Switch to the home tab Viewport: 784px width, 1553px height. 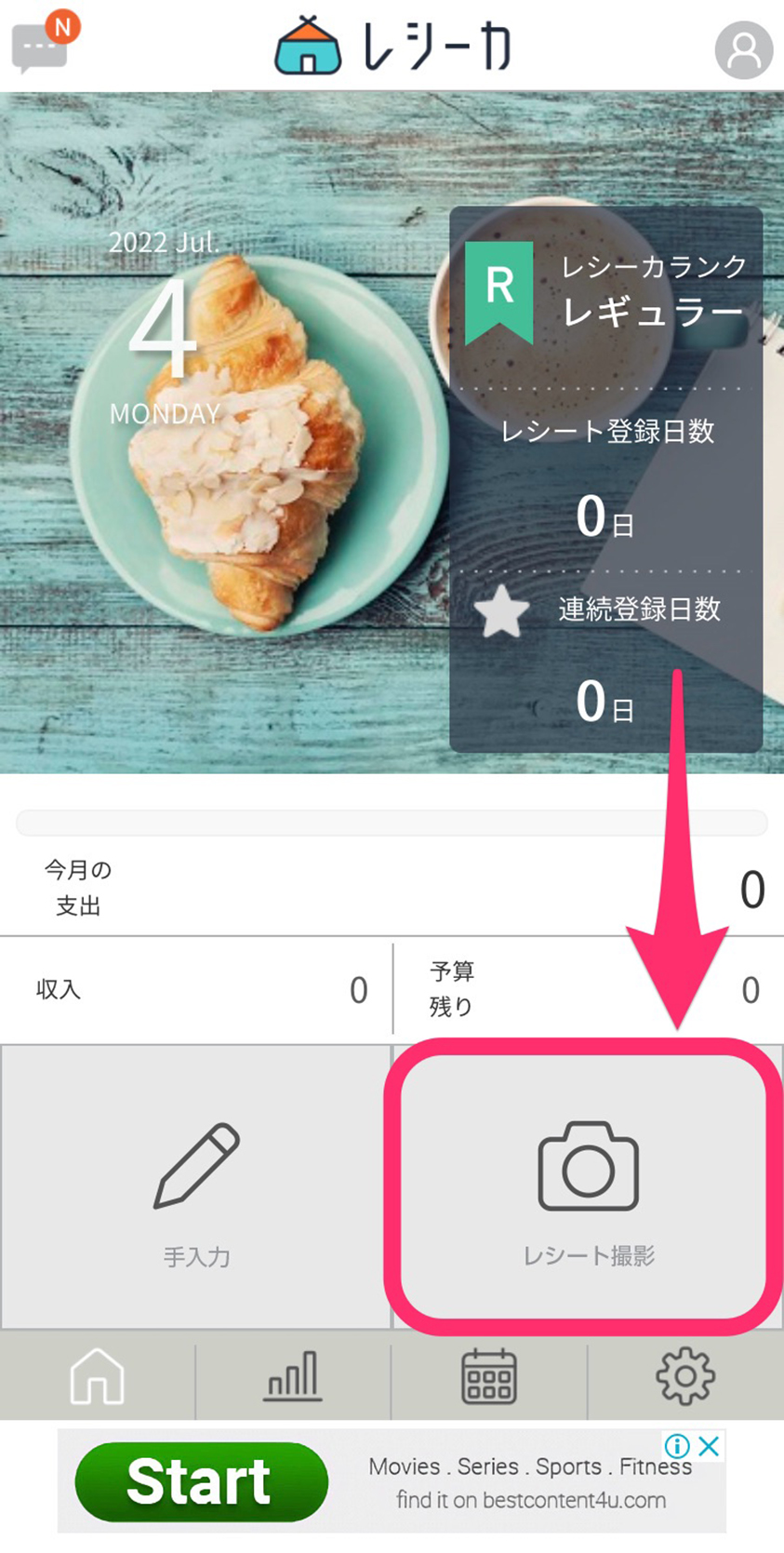[x=97, y=1375]
